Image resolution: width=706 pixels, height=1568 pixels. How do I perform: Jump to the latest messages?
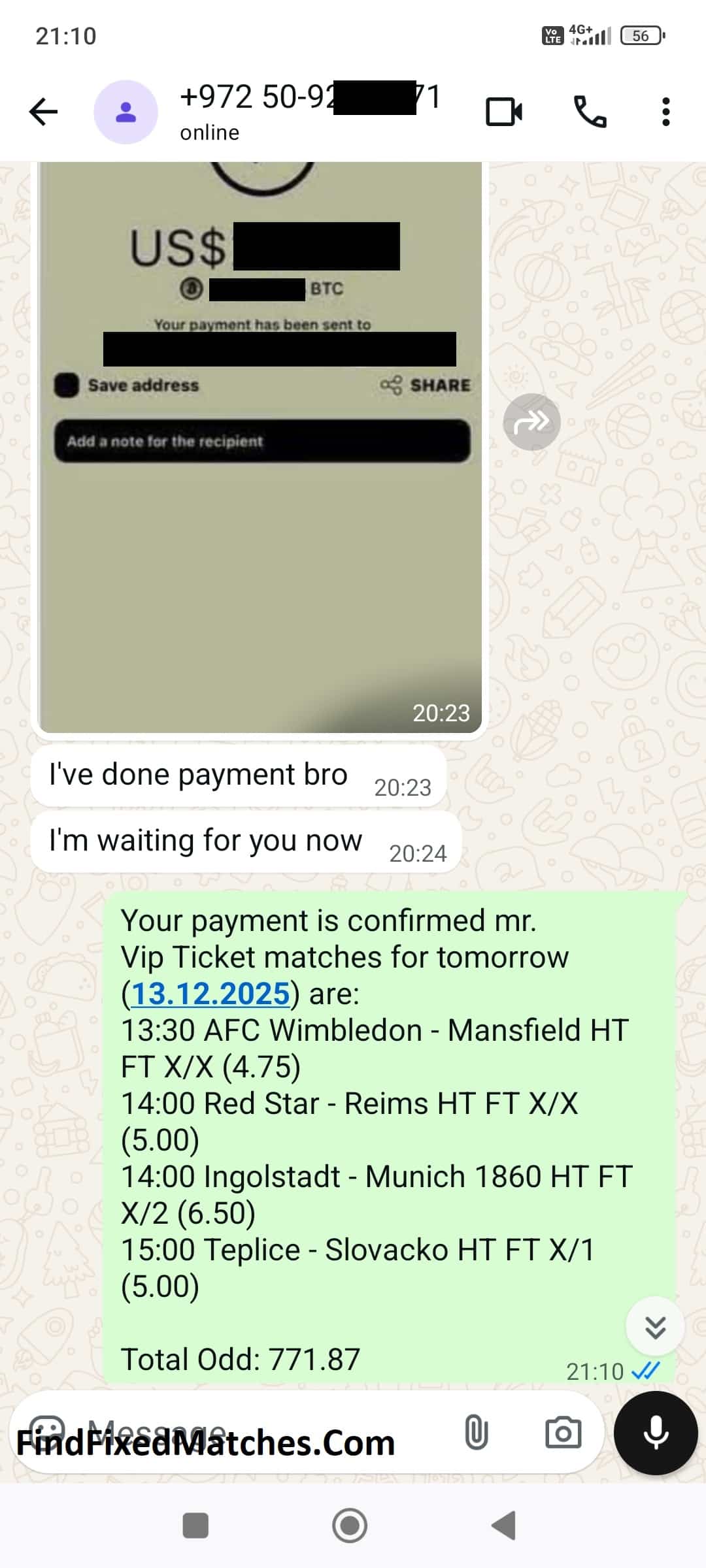(x=655, y=1327)
